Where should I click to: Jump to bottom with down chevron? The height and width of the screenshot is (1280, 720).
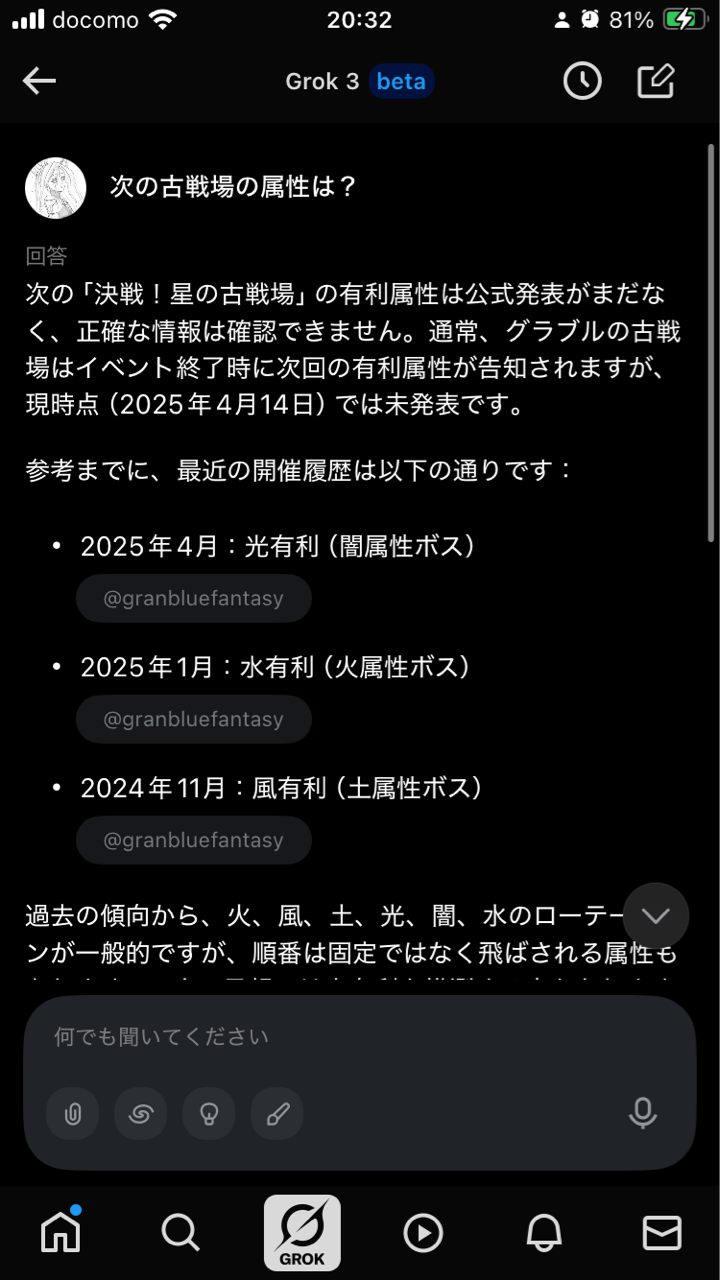(656, 916)
